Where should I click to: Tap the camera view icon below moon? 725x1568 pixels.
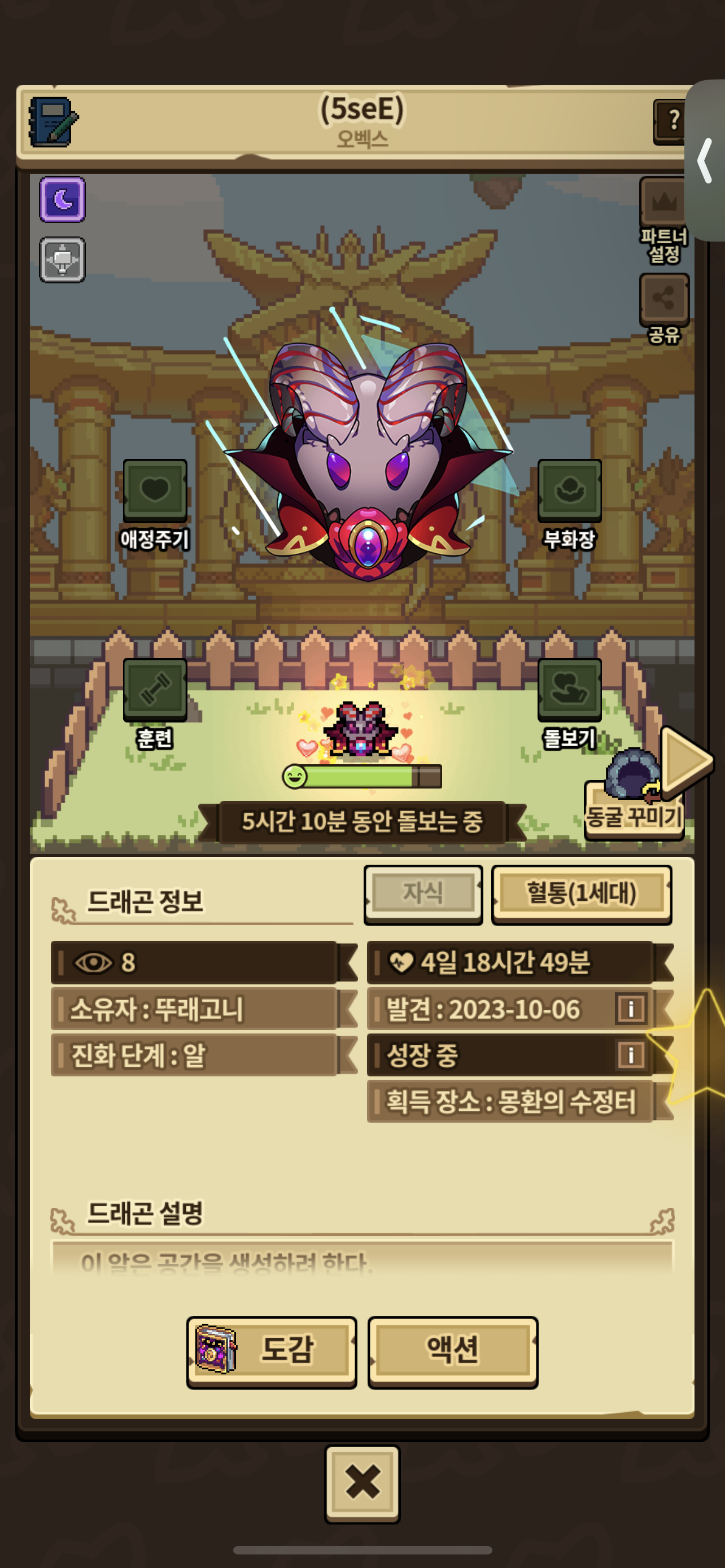click(62, 260)
